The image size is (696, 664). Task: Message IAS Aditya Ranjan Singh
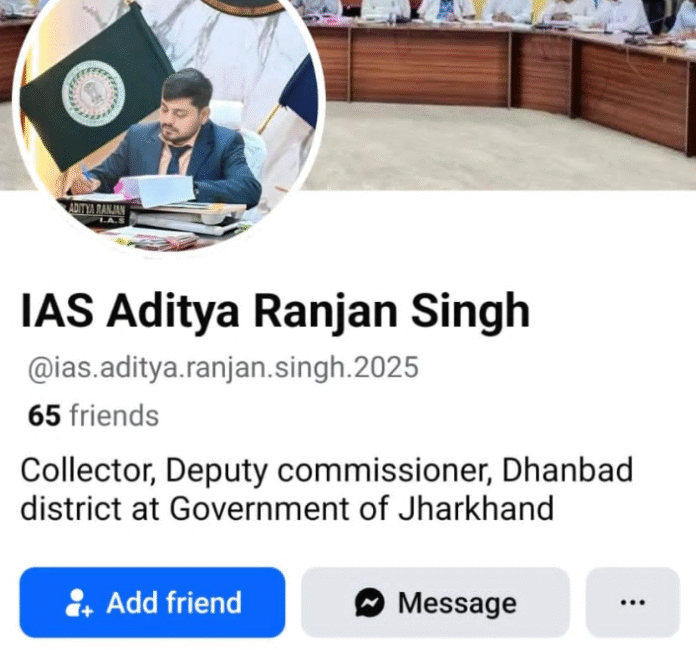point(435,602)
